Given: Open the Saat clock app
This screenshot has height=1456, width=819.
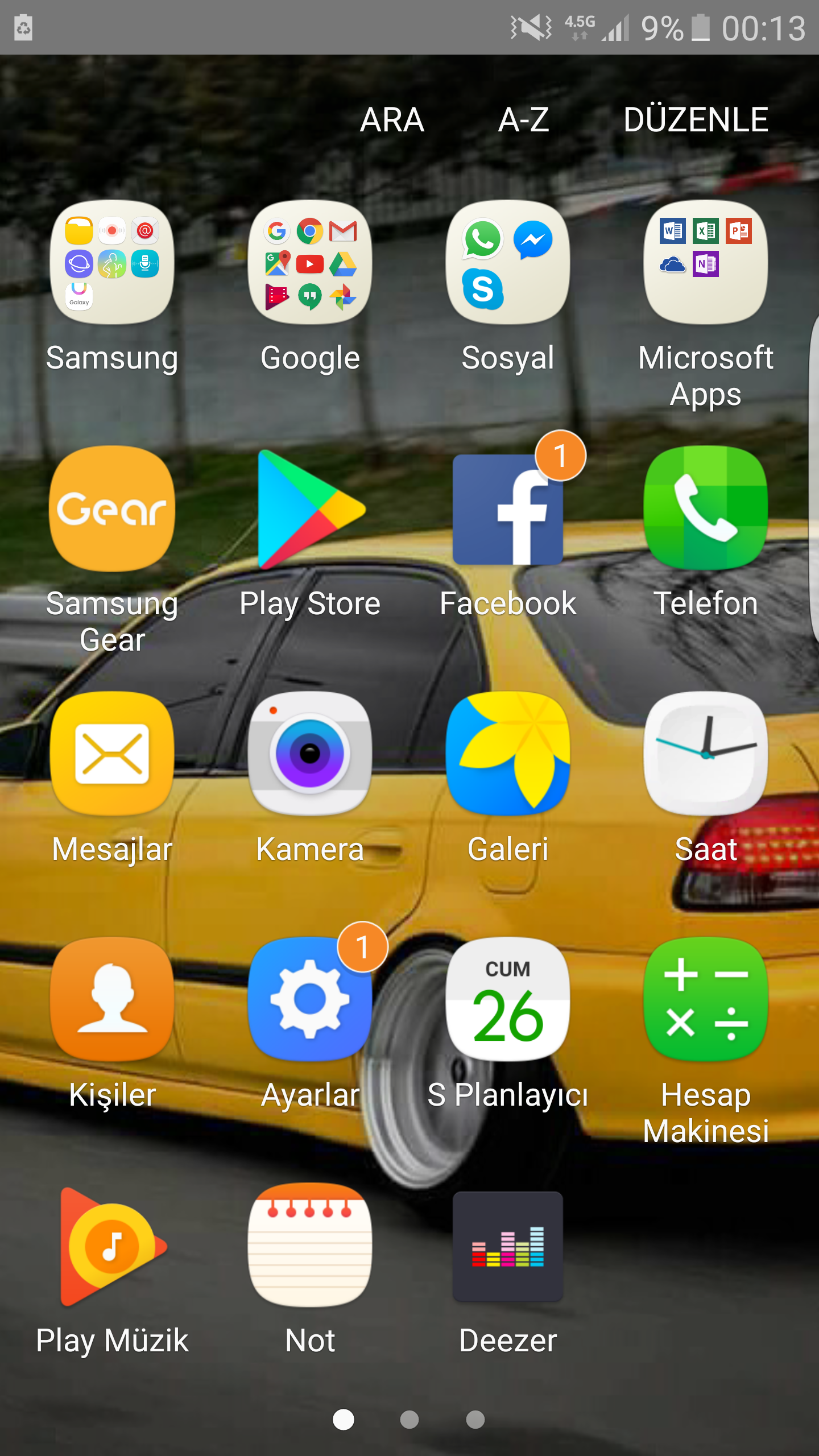Looking at the screenshot, I should pyautogui.click(x=705, y=754).
